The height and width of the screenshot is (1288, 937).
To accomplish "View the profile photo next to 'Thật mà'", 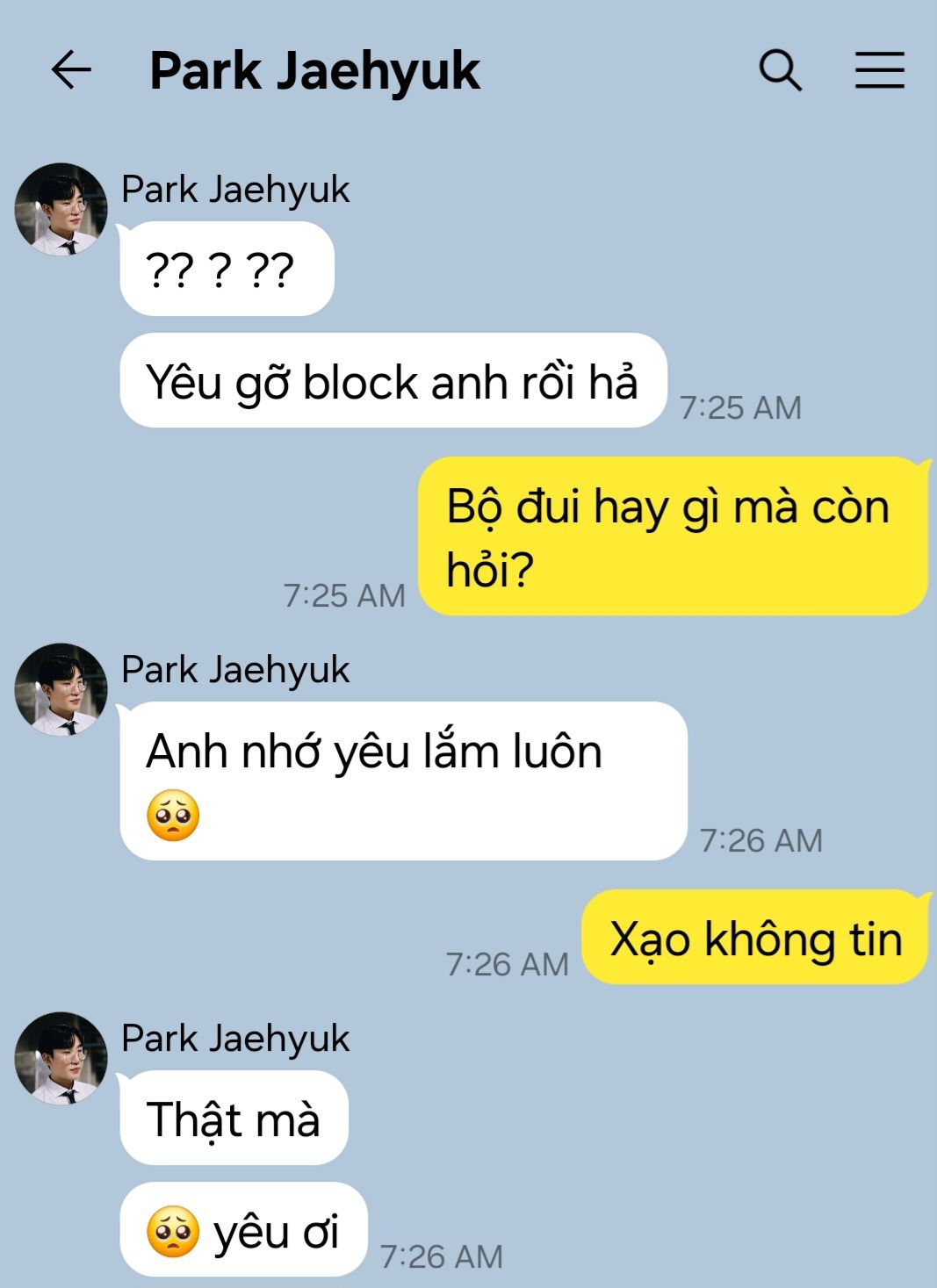I will 61,1058.
